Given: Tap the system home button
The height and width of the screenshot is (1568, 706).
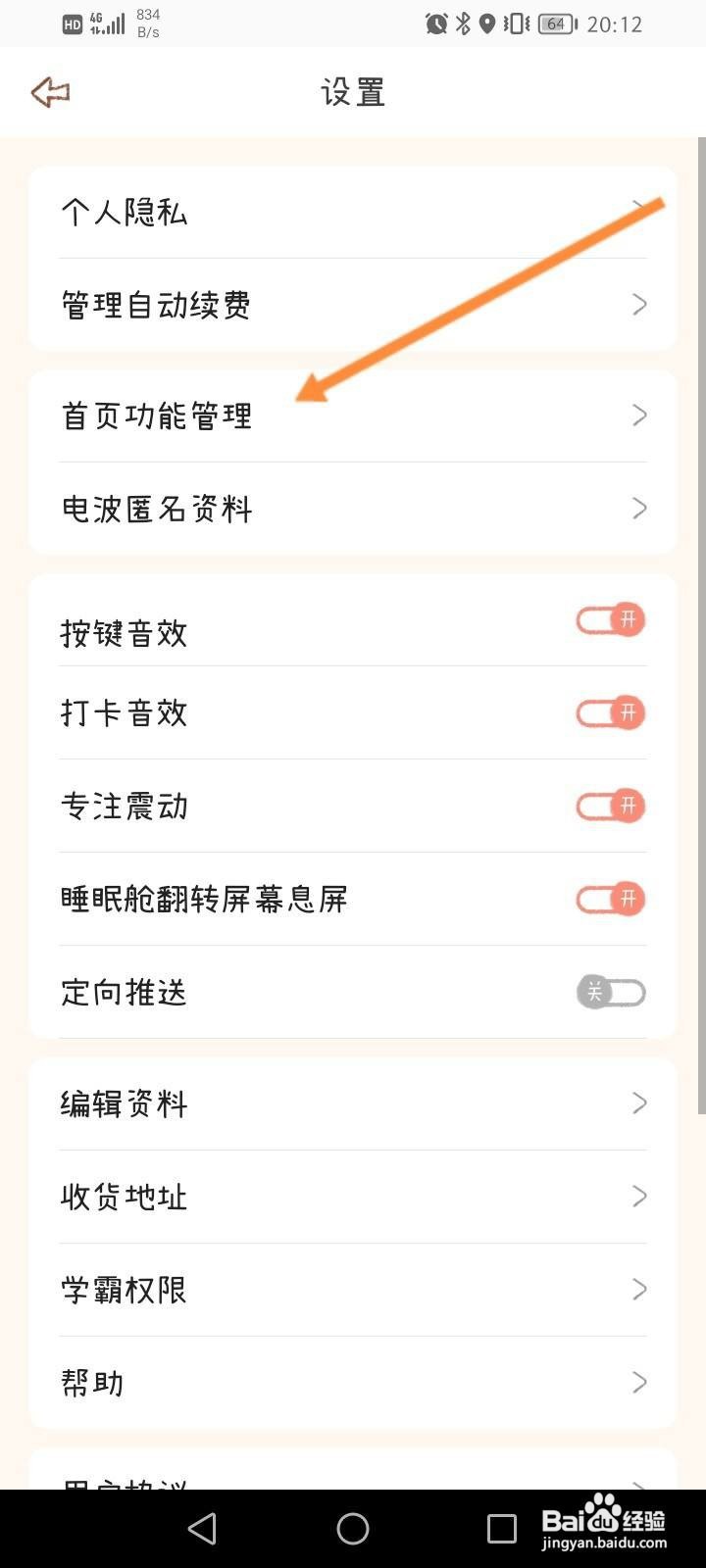Looking at the screenshot, I should pyautogui.click(x=353, y=1529).
